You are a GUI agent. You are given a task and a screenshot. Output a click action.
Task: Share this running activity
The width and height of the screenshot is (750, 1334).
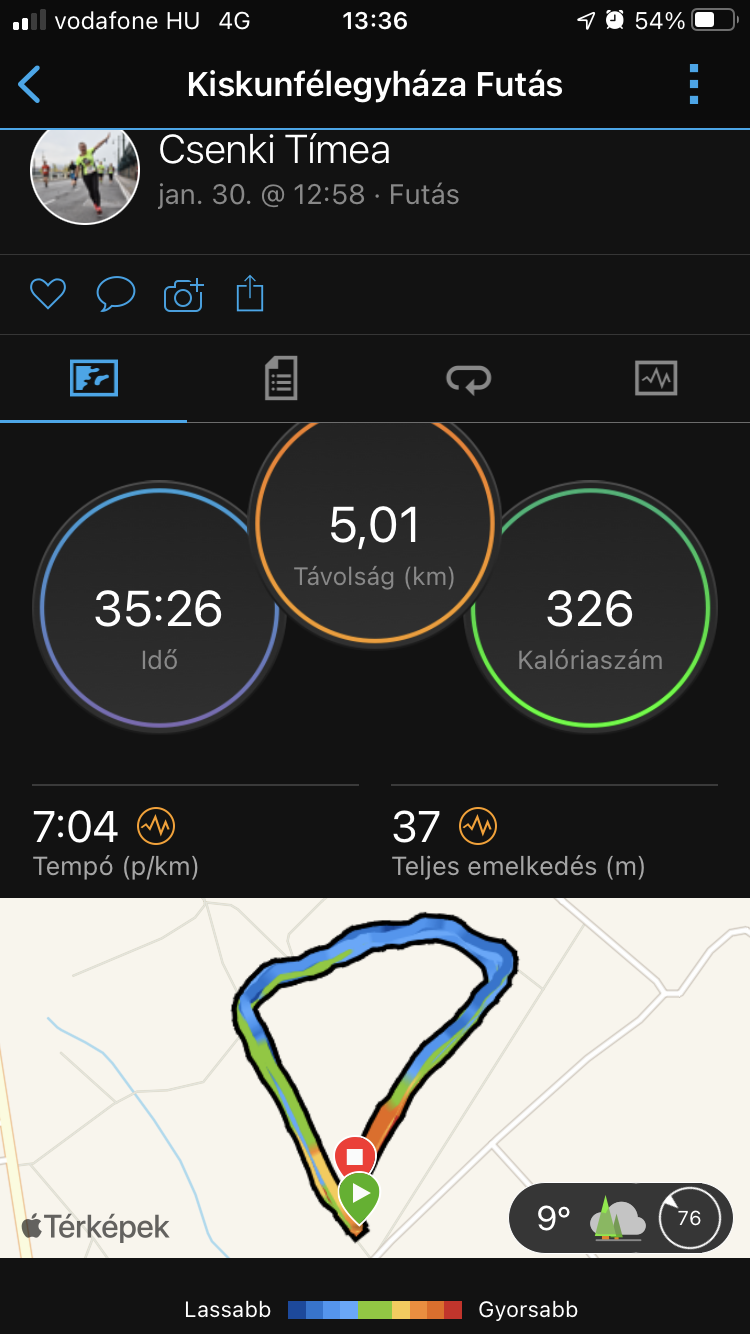pos(250,294)
